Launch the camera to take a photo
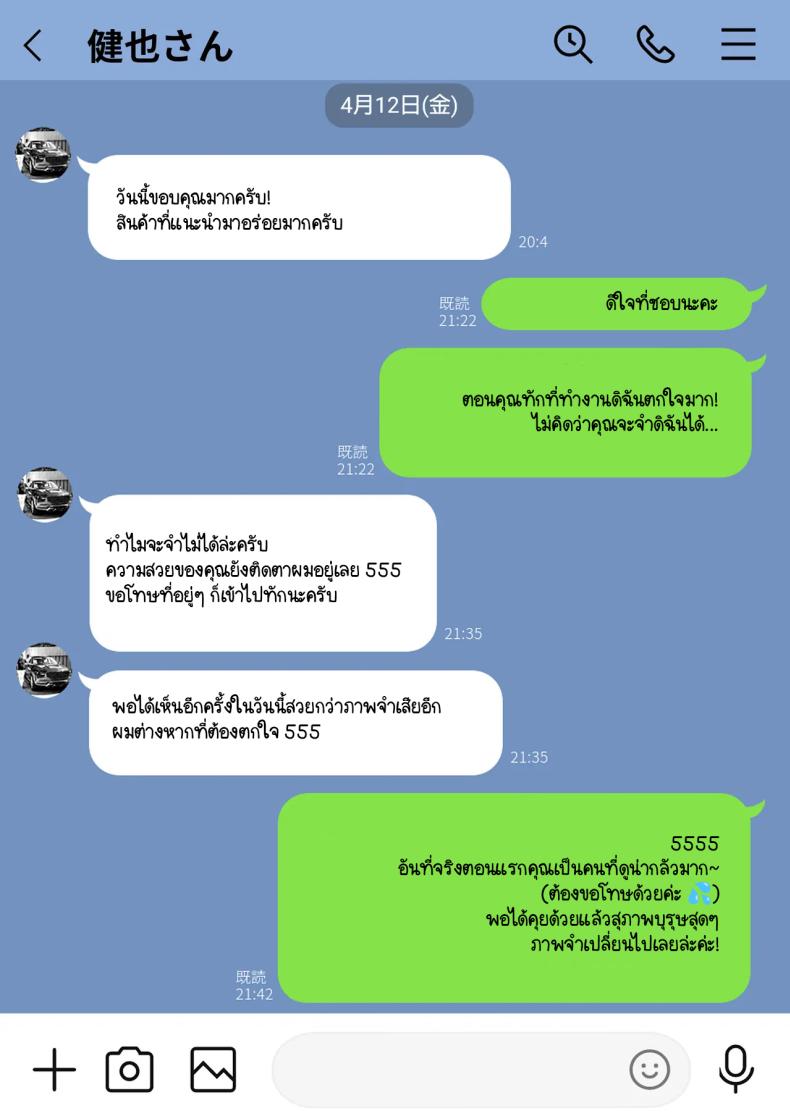Viewport: 790px width, 1115px height. (x=130, y=1070)
